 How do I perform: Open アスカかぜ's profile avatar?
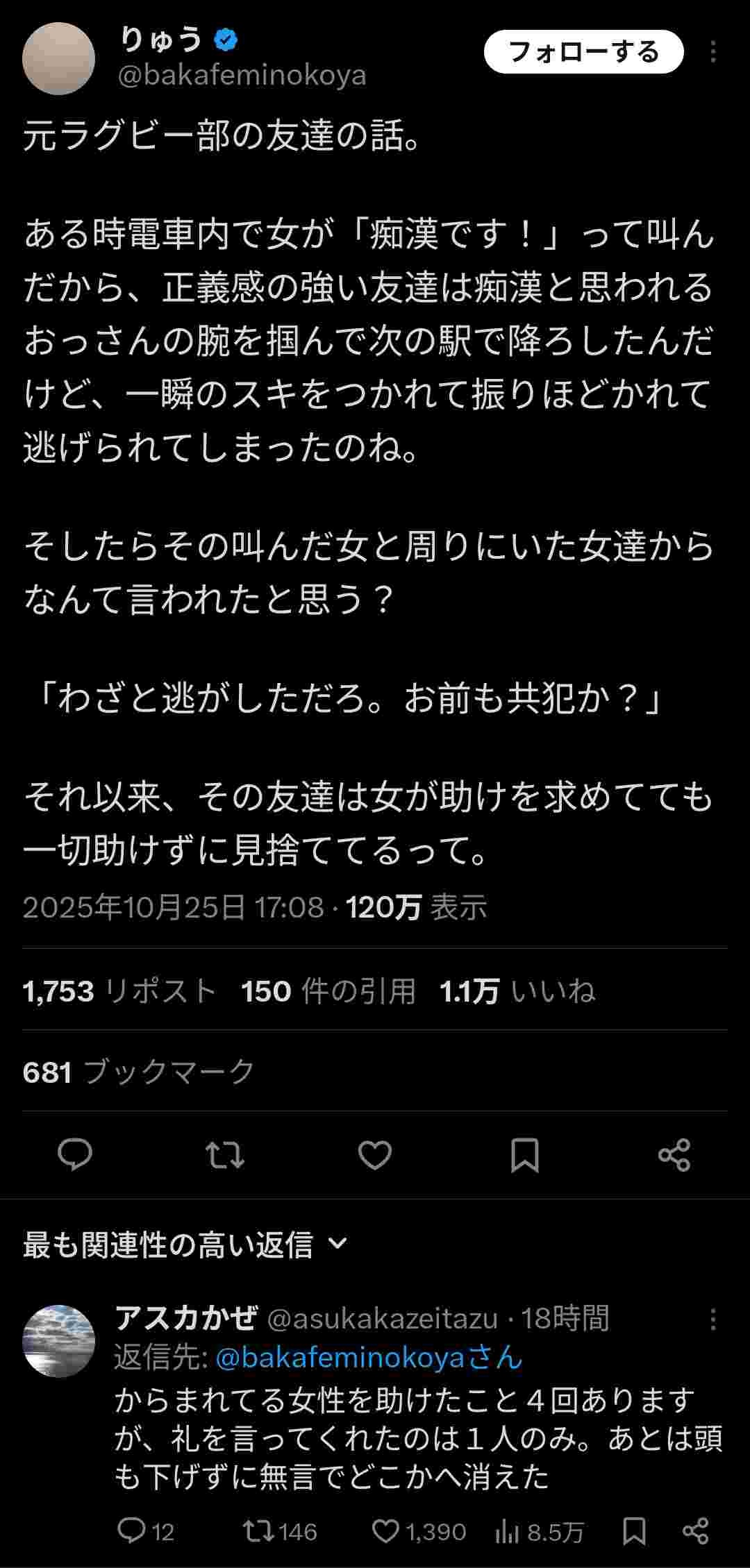[59, 1341]
